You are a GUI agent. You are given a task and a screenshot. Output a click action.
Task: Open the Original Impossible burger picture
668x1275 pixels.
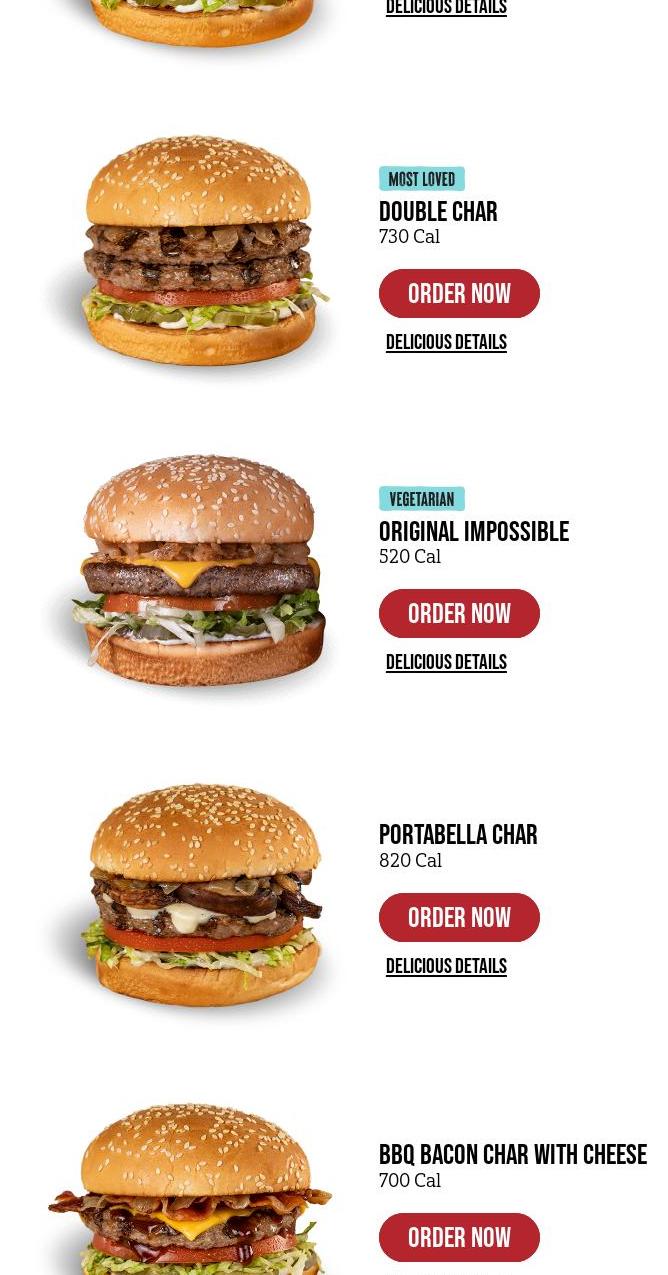click(x=195, y=575)
